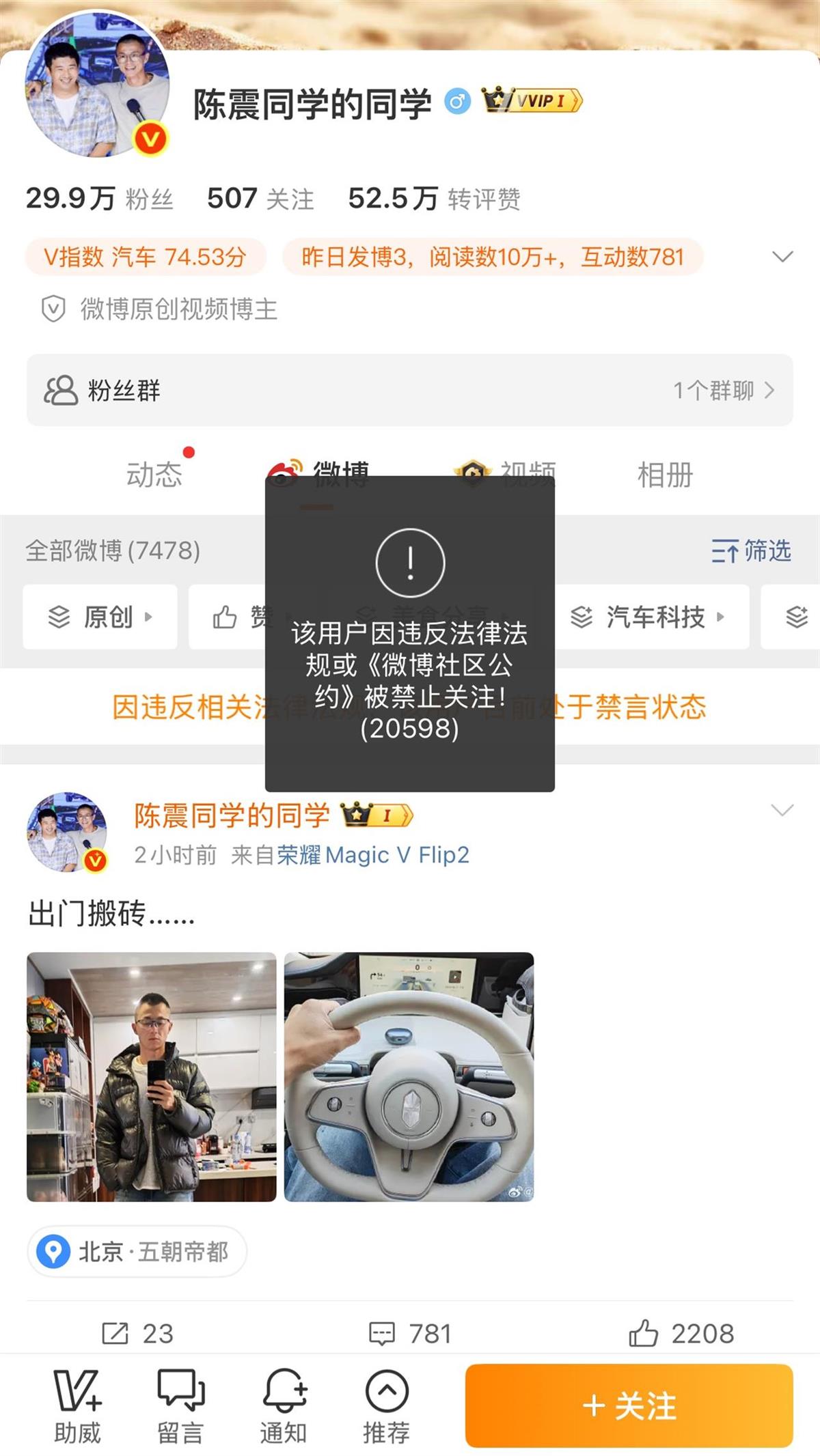View the steering wheel photo
The height and width of the screenshot is (1456, 820).
coord(409,1077)
